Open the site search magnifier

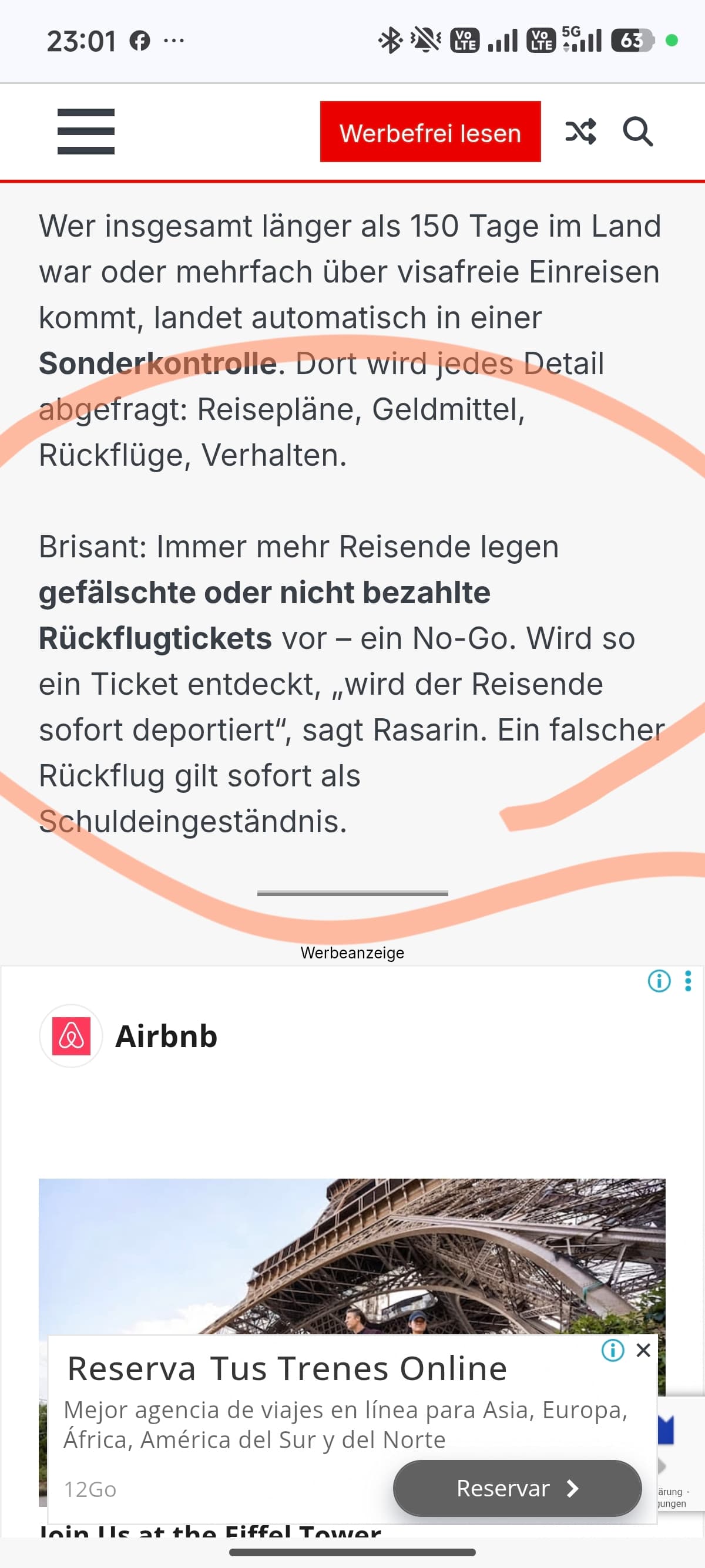click(637, 132)
